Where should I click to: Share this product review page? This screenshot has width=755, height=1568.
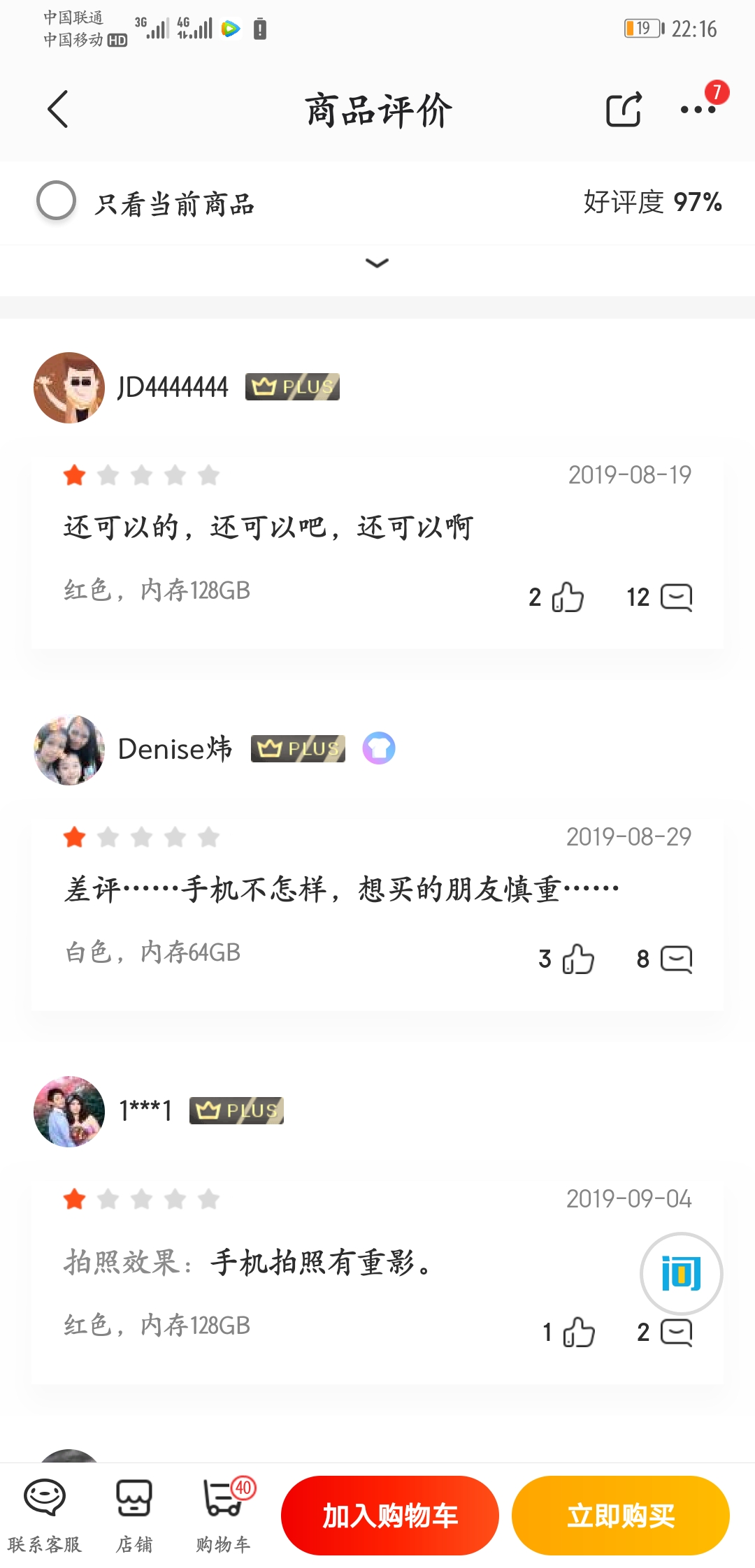pos(623,110)
